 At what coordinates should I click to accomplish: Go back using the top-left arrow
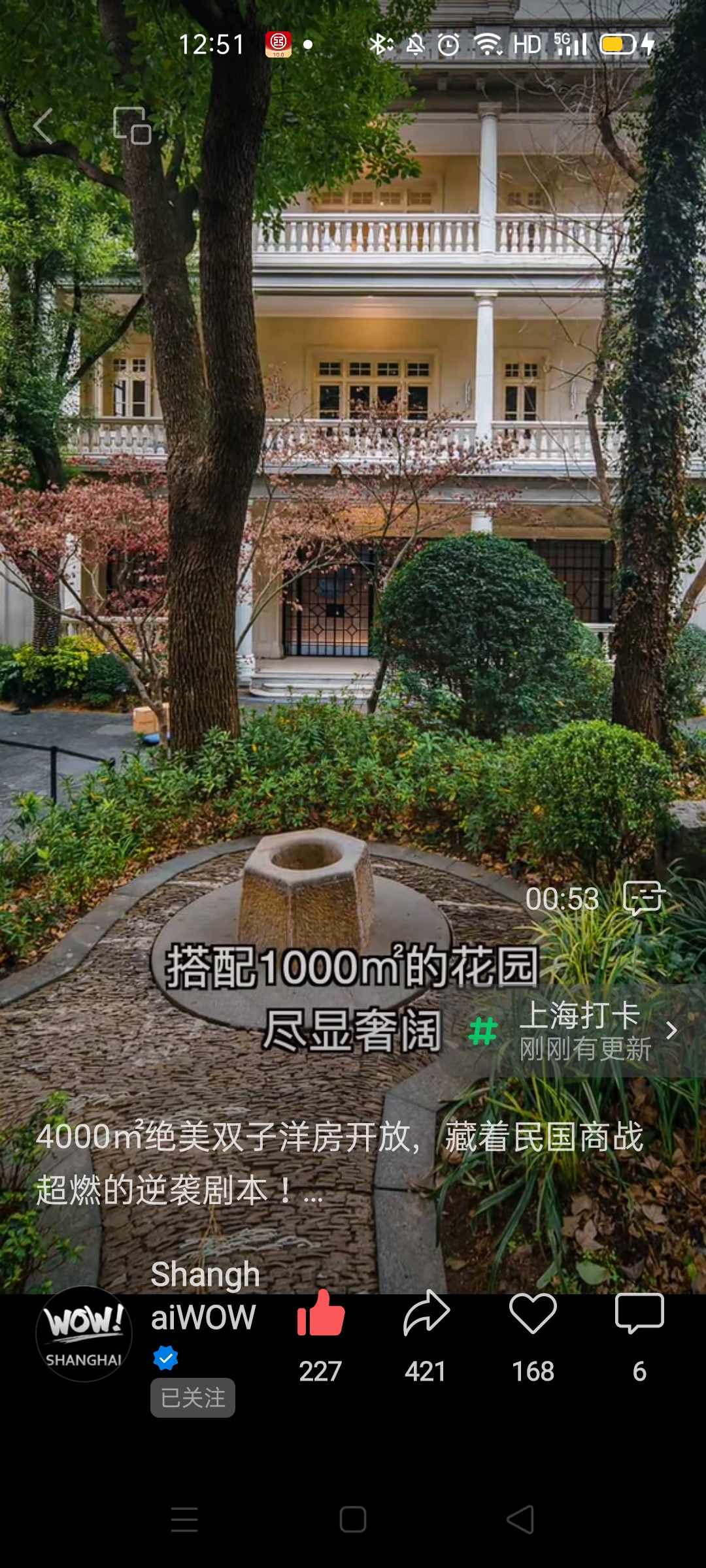coord(44,126)
